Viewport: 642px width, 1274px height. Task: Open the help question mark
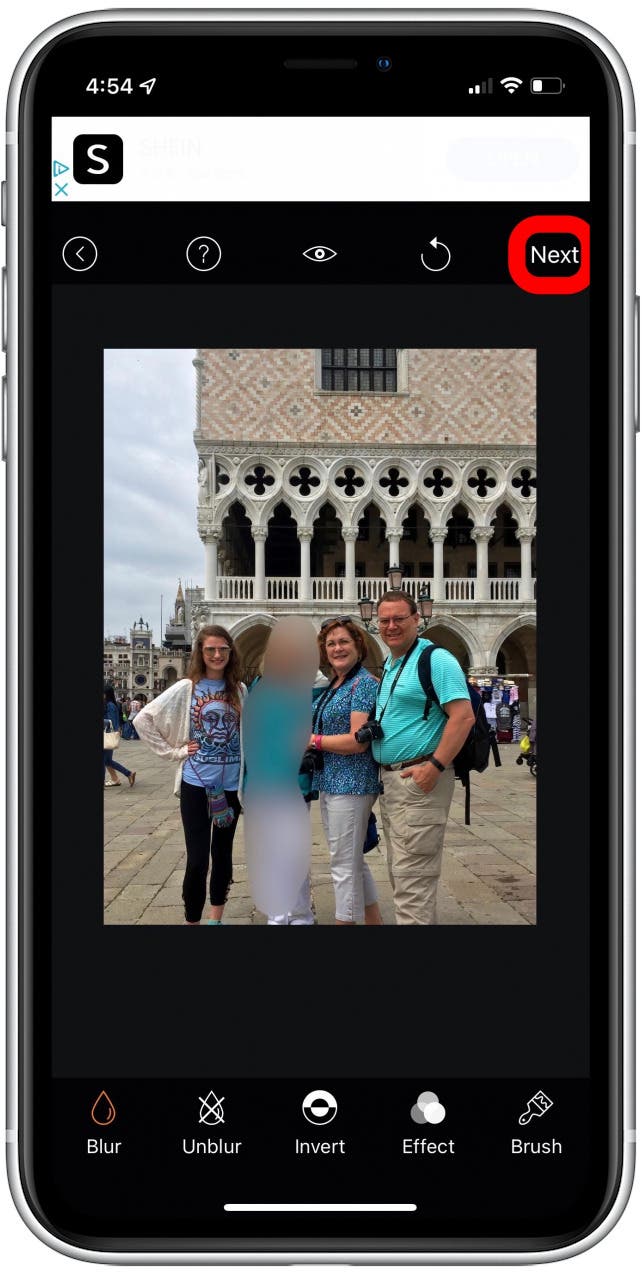[x=203, y=255]
